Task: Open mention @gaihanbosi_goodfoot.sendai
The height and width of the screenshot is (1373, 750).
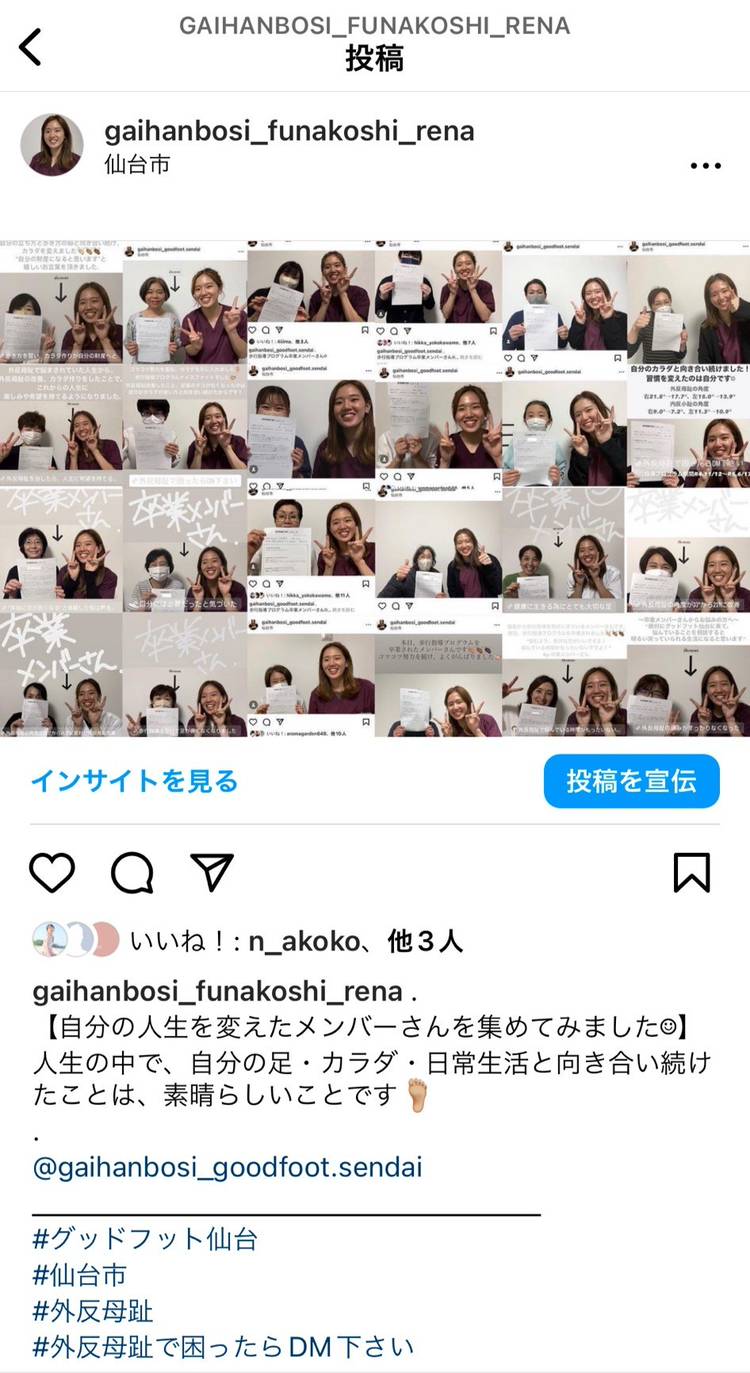Action: [x=228, y=1167]
